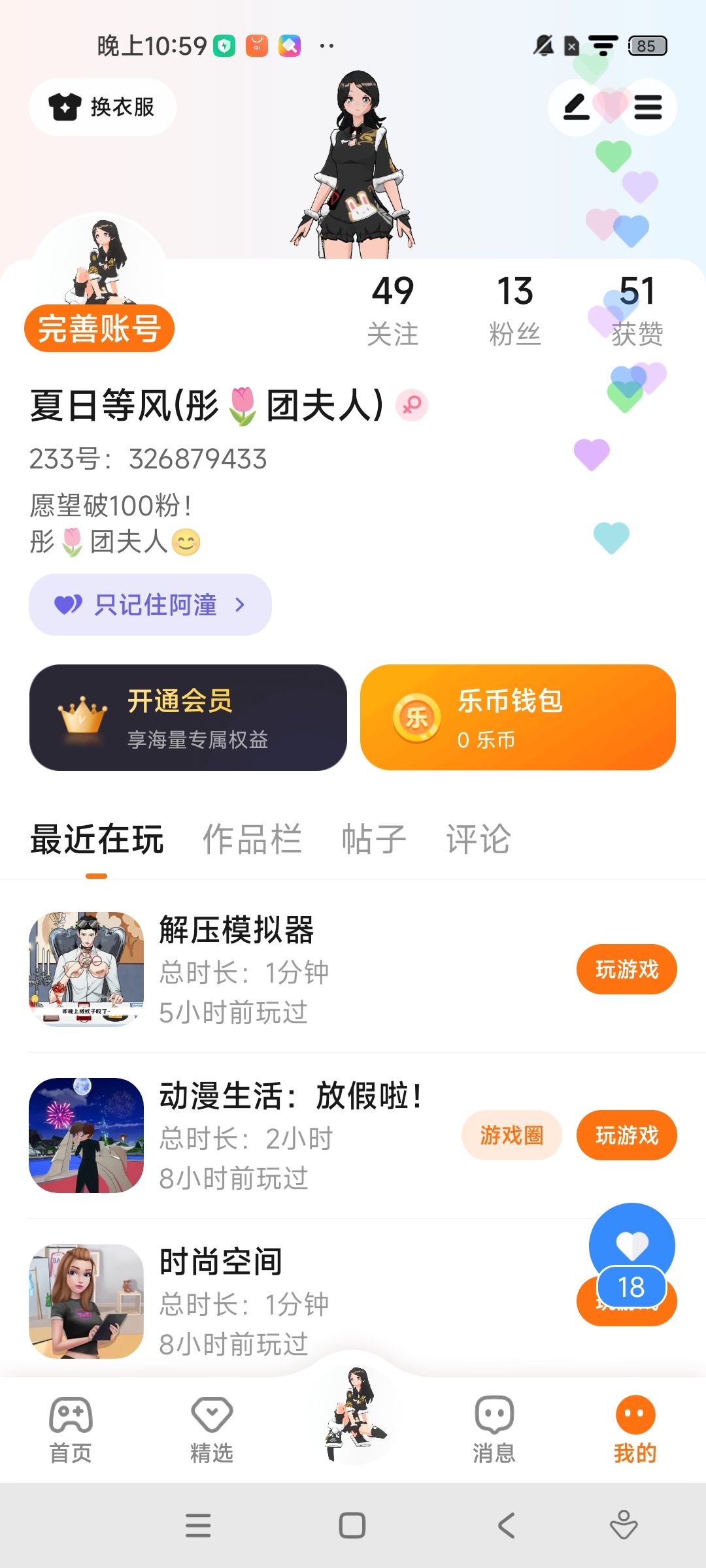Switch to the 评论 tab

click(x=478, y=839)
